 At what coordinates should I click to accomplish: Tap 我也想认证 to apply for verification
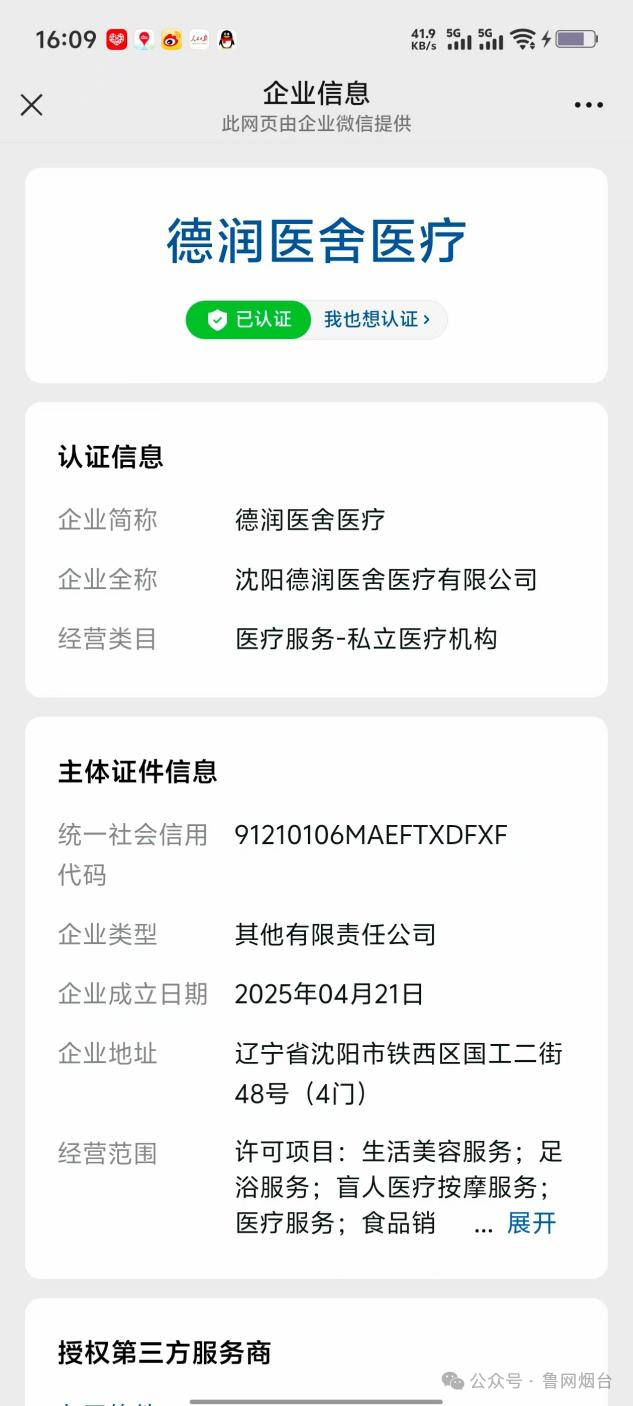(x=377, y=319)
